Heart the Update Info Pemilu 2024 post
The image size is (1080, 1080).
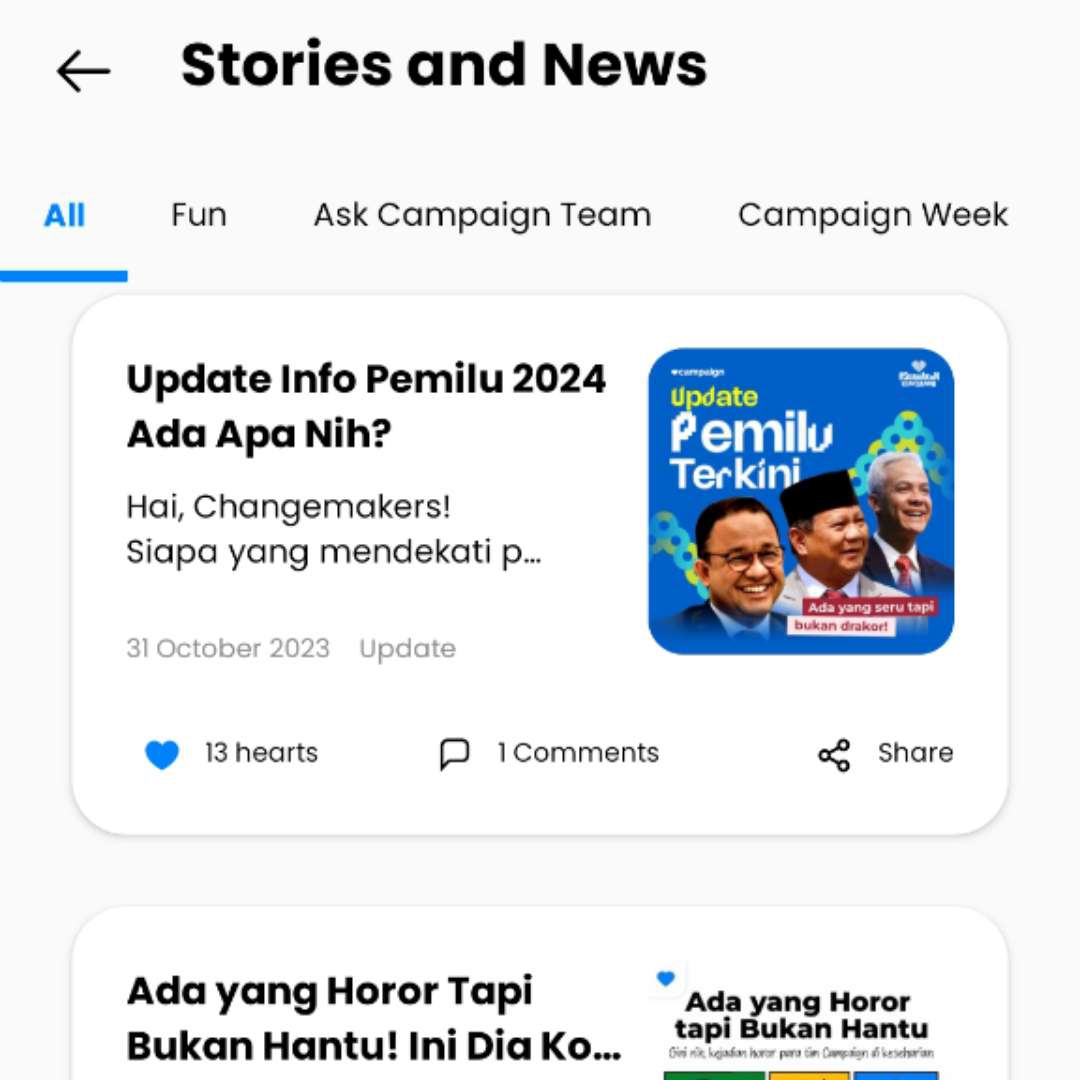click(162, 754)
